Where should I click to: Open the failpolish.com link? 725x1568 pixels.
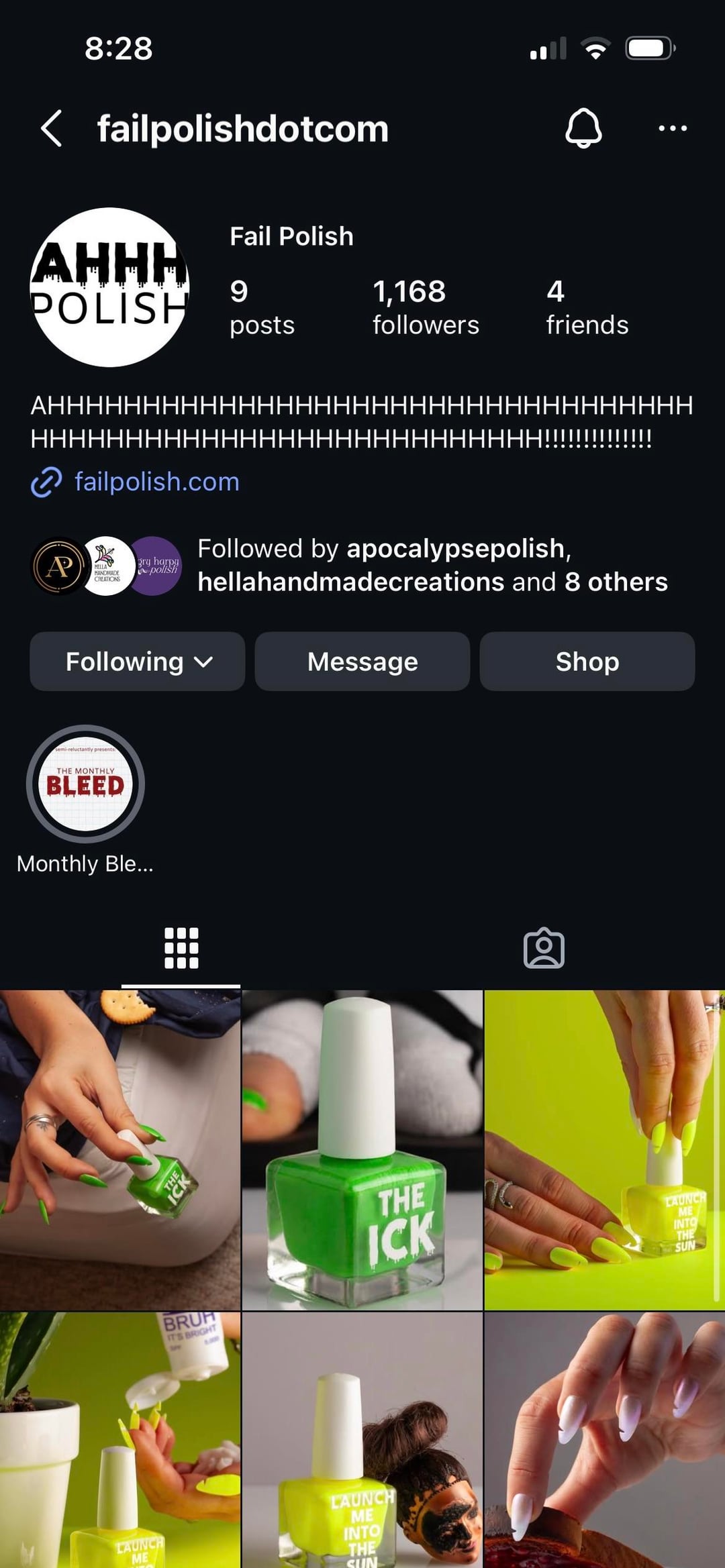click(x=156, y=482)
